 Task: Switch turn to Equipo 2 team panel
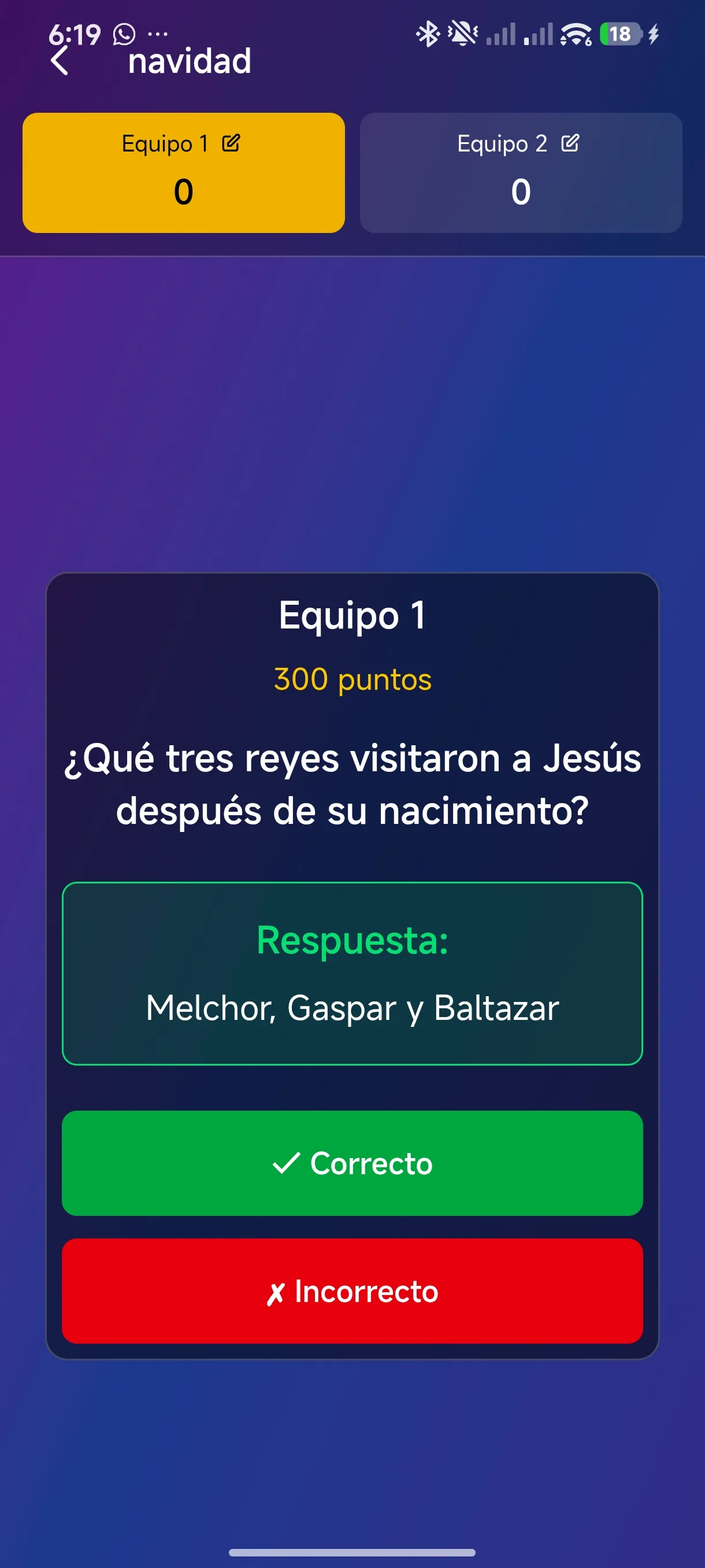[x=521, y=173]
